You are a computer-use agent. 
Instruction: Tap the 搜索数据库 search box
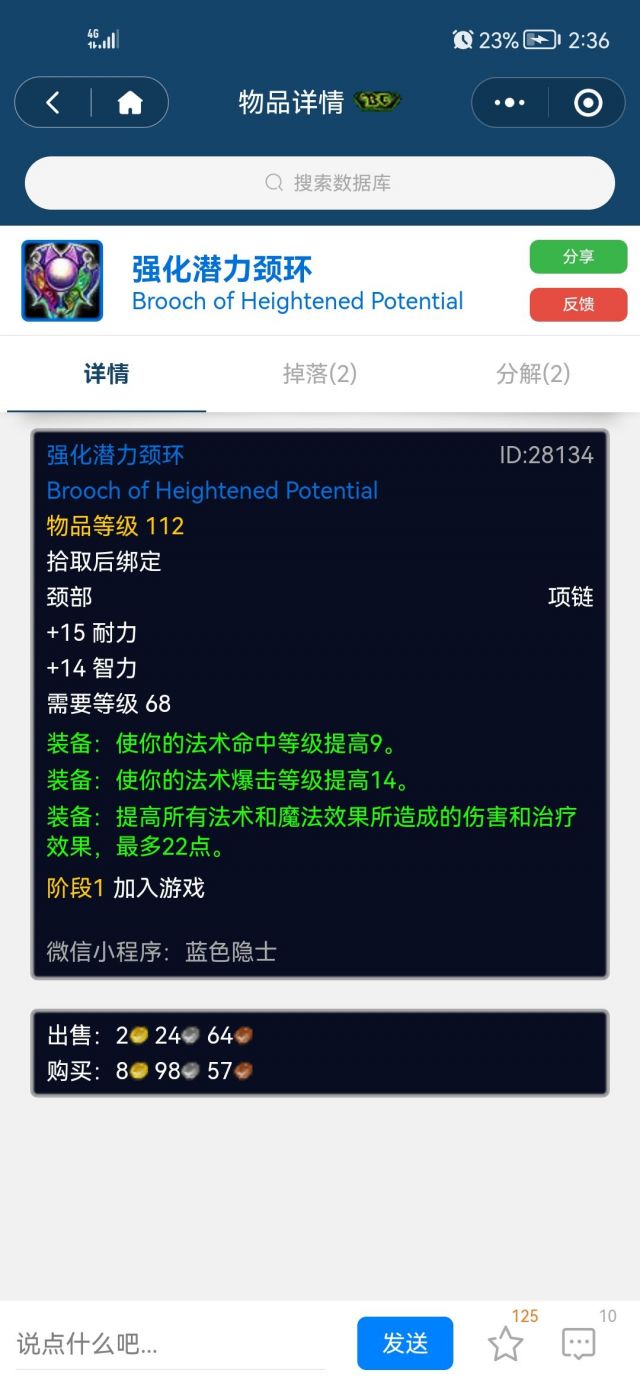(x=320, y=183)
